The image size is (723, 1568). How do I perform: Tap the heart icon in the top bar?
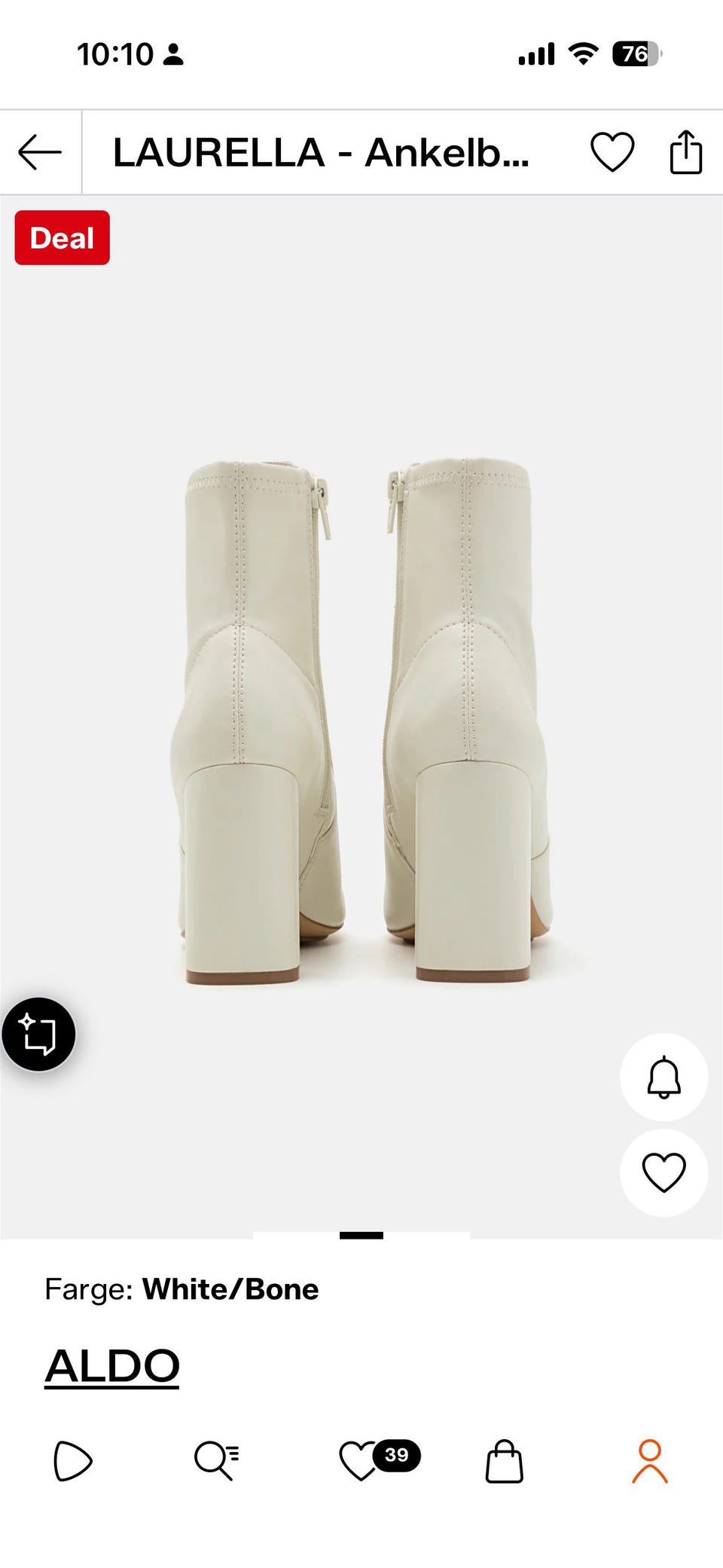pos(612,152)
